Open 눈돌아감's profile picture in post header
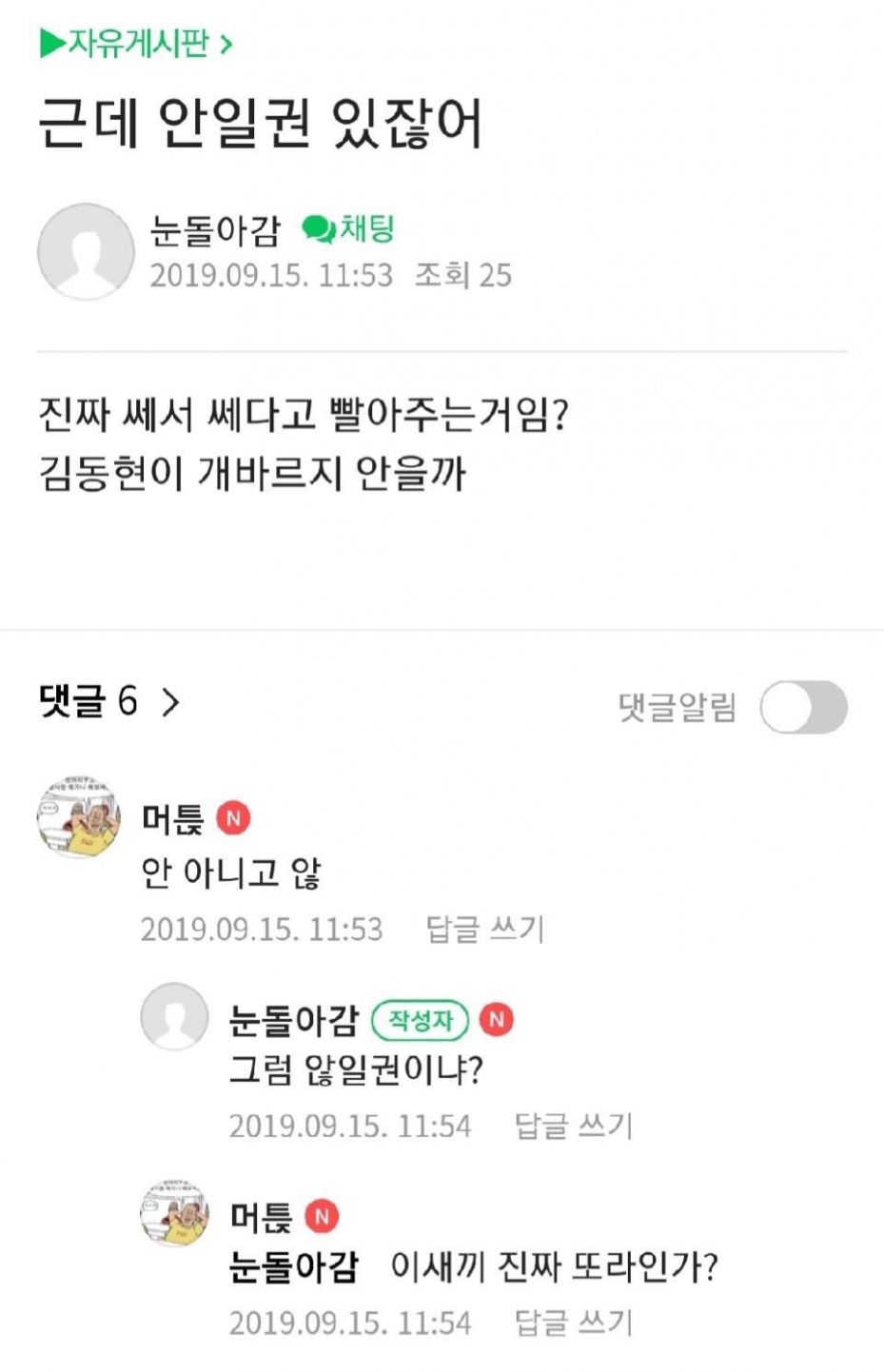 coord(86,252)
